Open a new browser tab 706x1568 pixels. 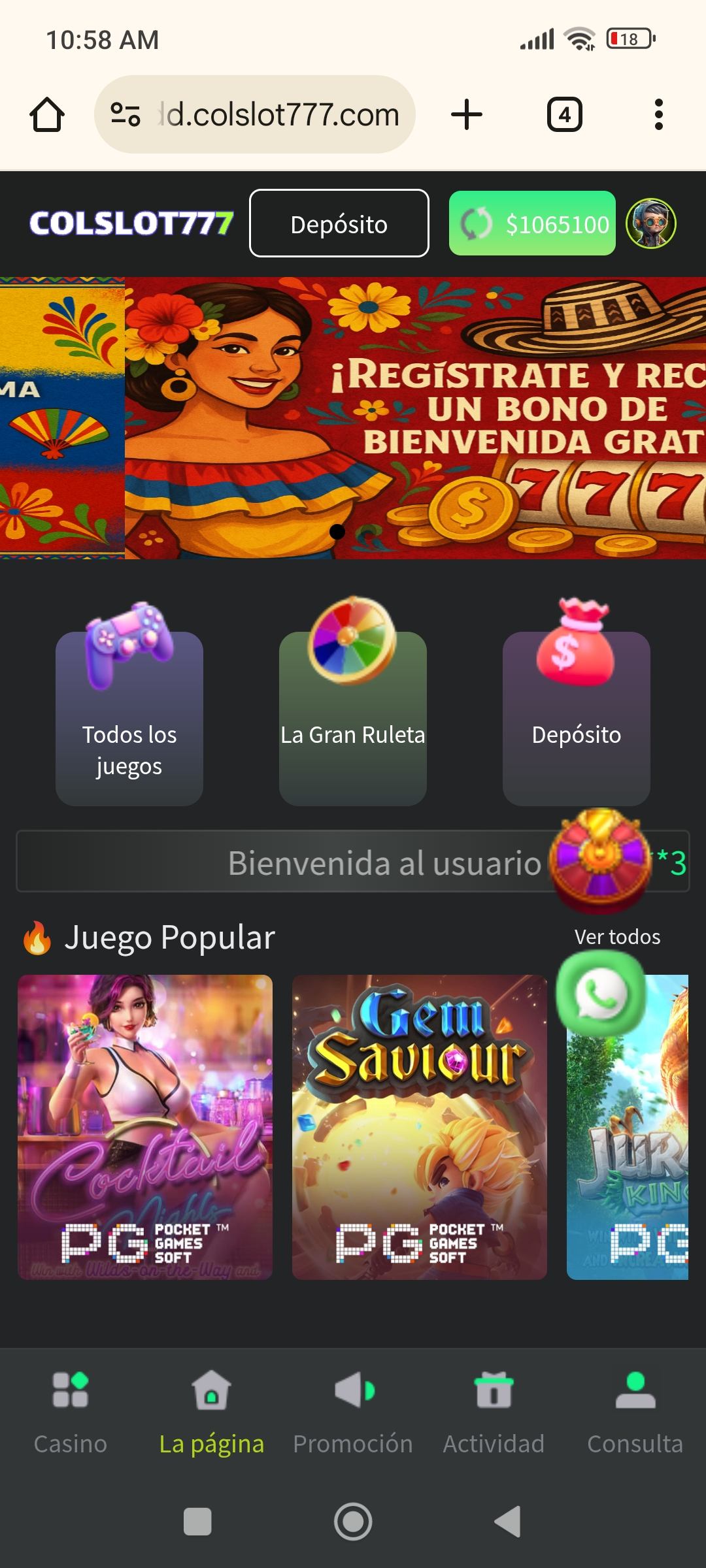(467, 115)
